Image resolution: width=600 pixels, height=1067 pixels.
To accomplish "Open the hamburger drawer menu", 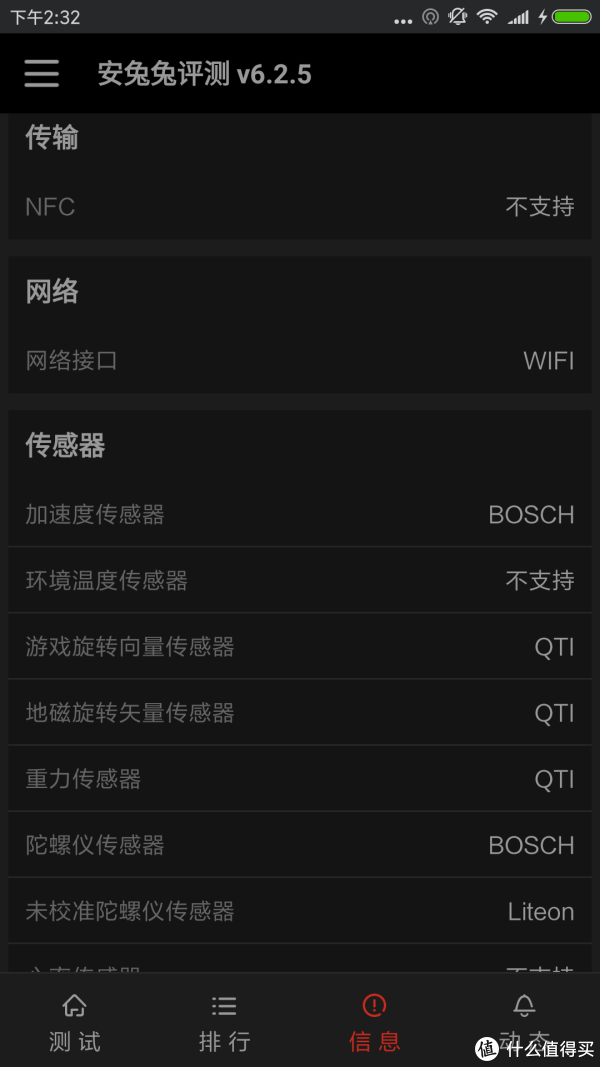I will click(x=41, y=73).
